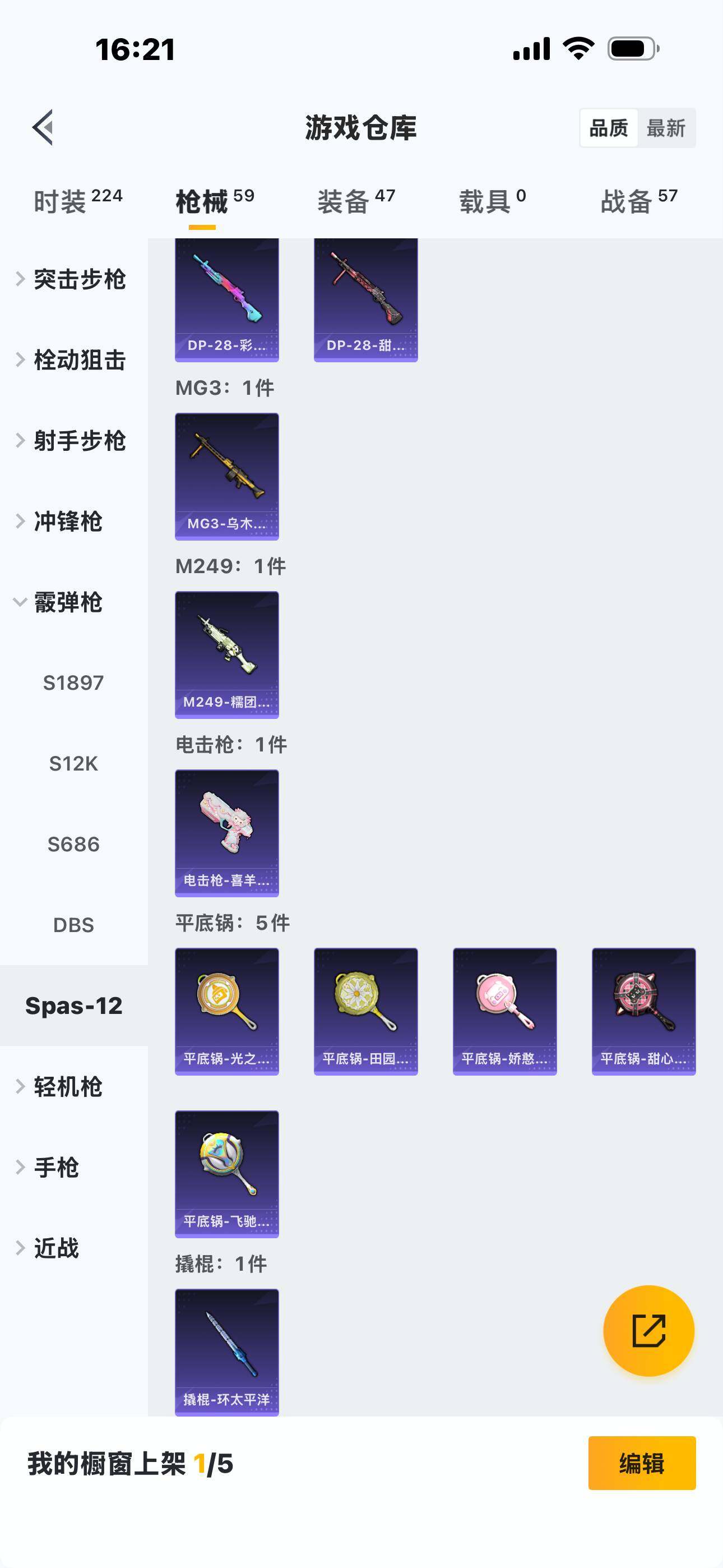
Task: Tap the orange share floating button
Action: click(649, 1331)
